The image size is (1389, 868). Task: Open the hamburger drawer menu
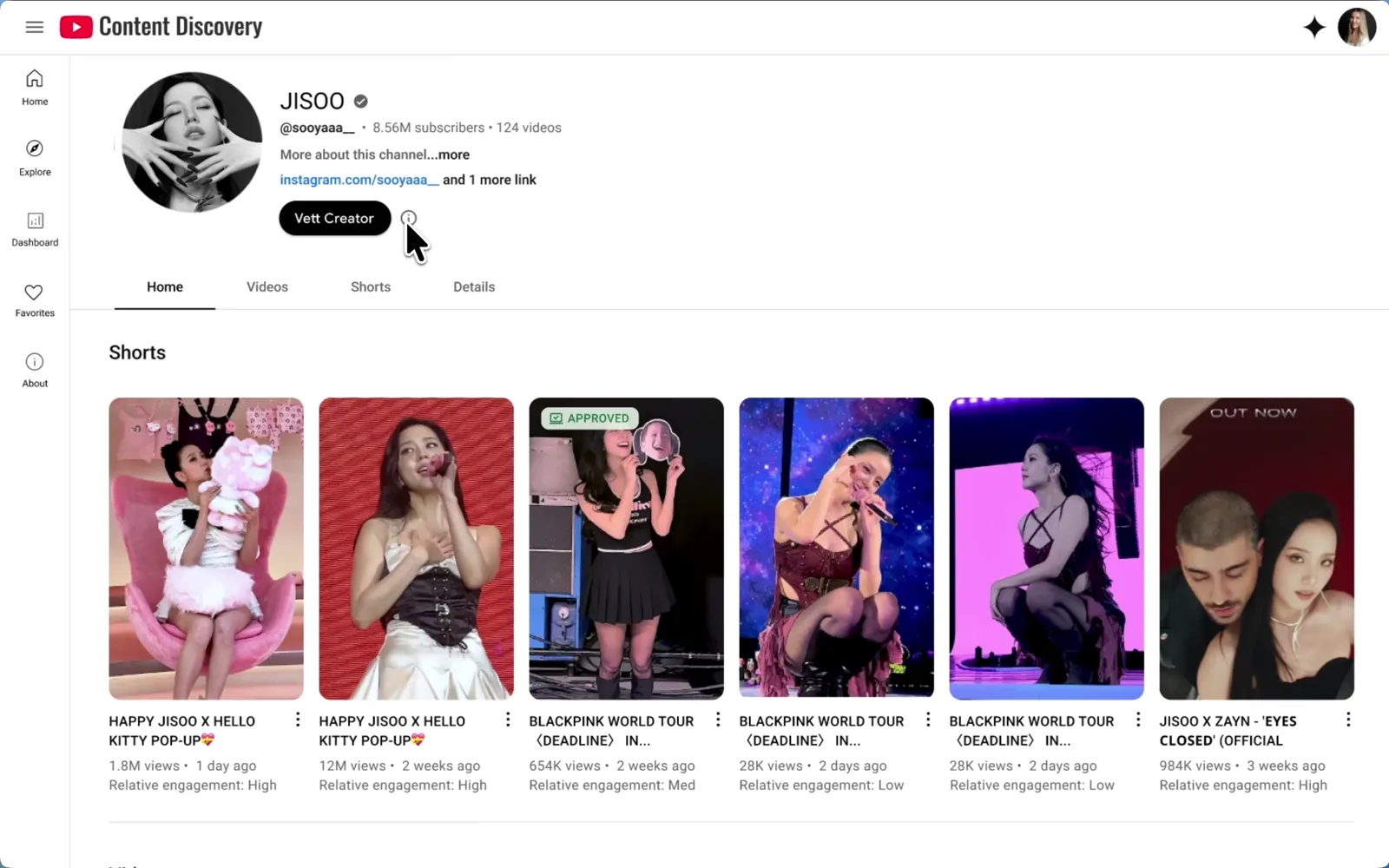tap(35, 27)
